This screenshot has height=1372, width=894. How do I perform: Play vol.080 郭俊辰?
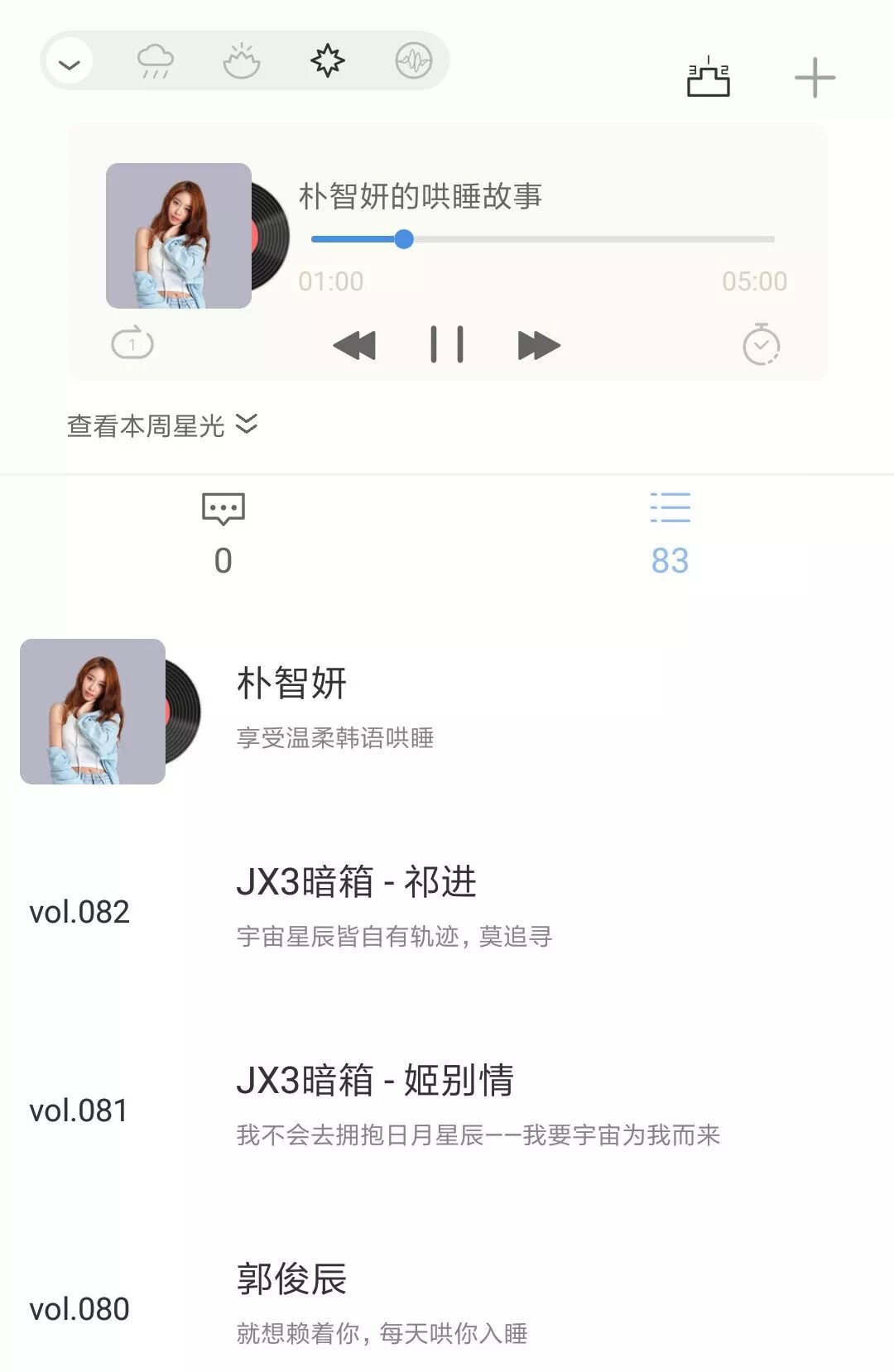pos(447,1307)
